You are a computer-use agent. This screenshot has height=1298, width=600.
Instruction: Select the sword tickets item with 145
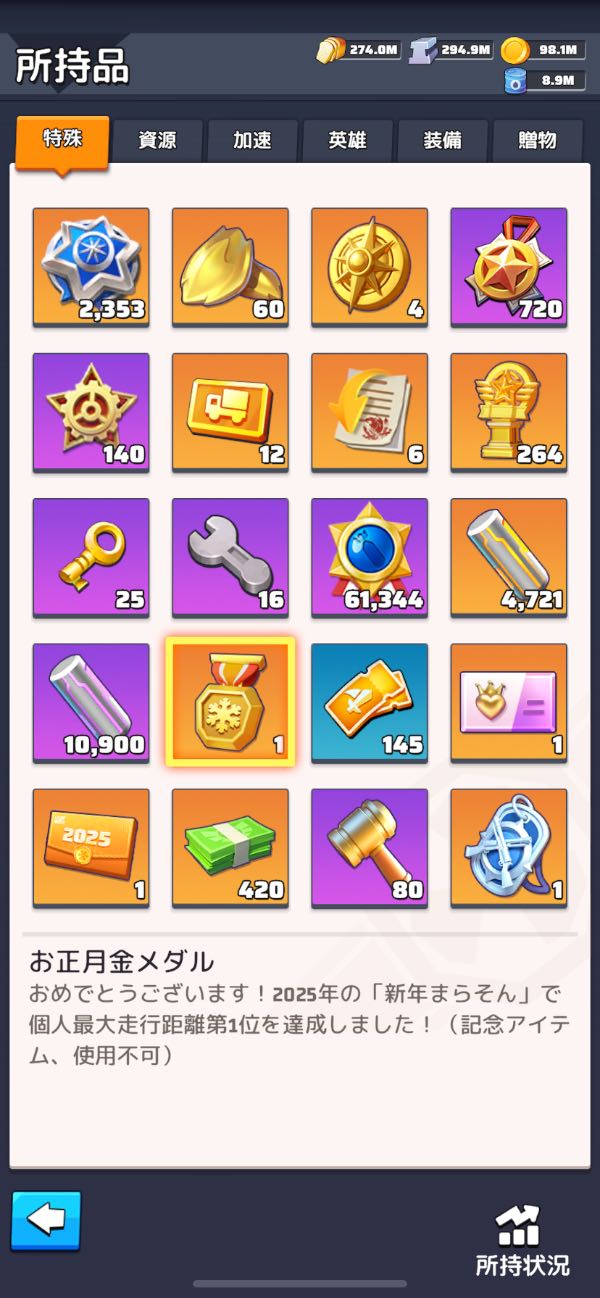(x=369, y=701)
